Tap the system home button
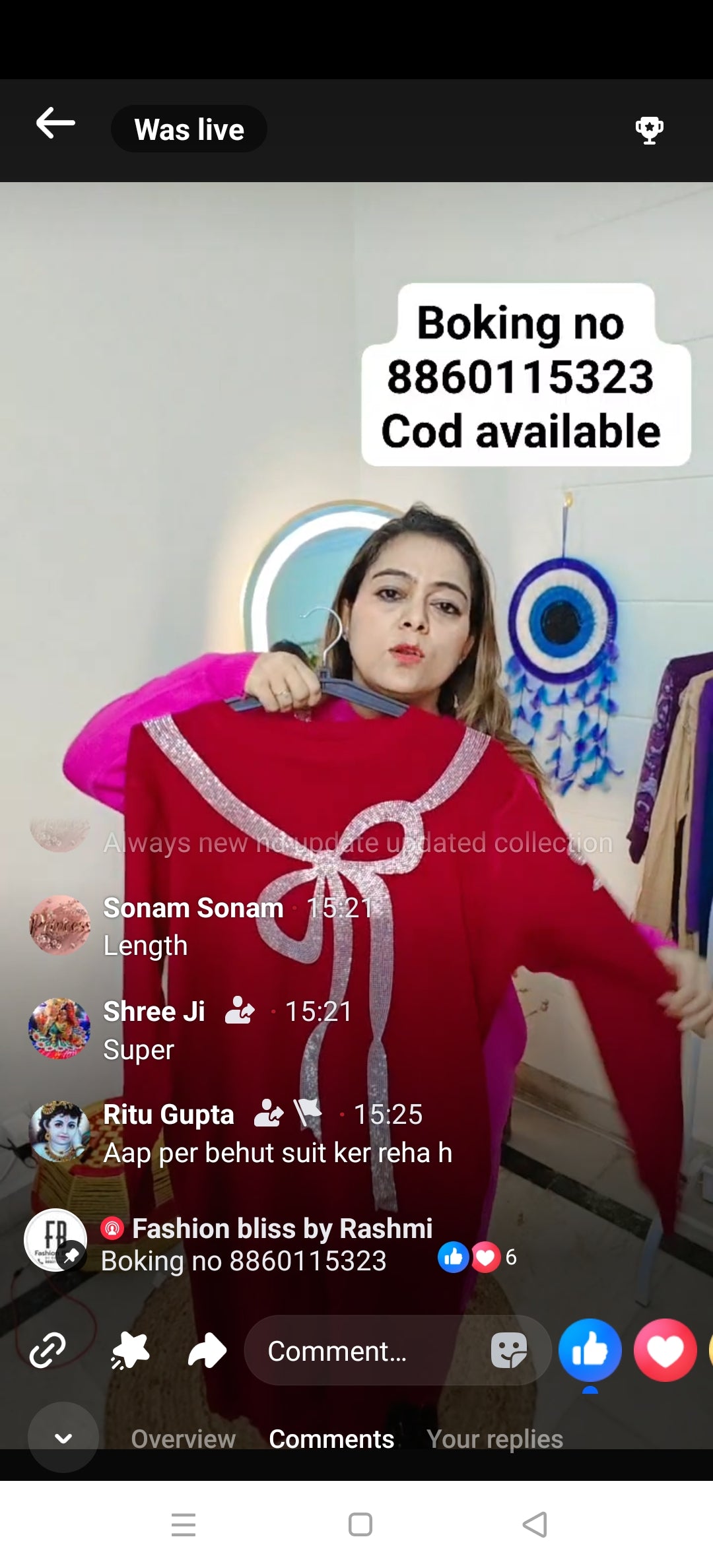The height and width of the screenshot is (1568, 713). coord(360,1524)
